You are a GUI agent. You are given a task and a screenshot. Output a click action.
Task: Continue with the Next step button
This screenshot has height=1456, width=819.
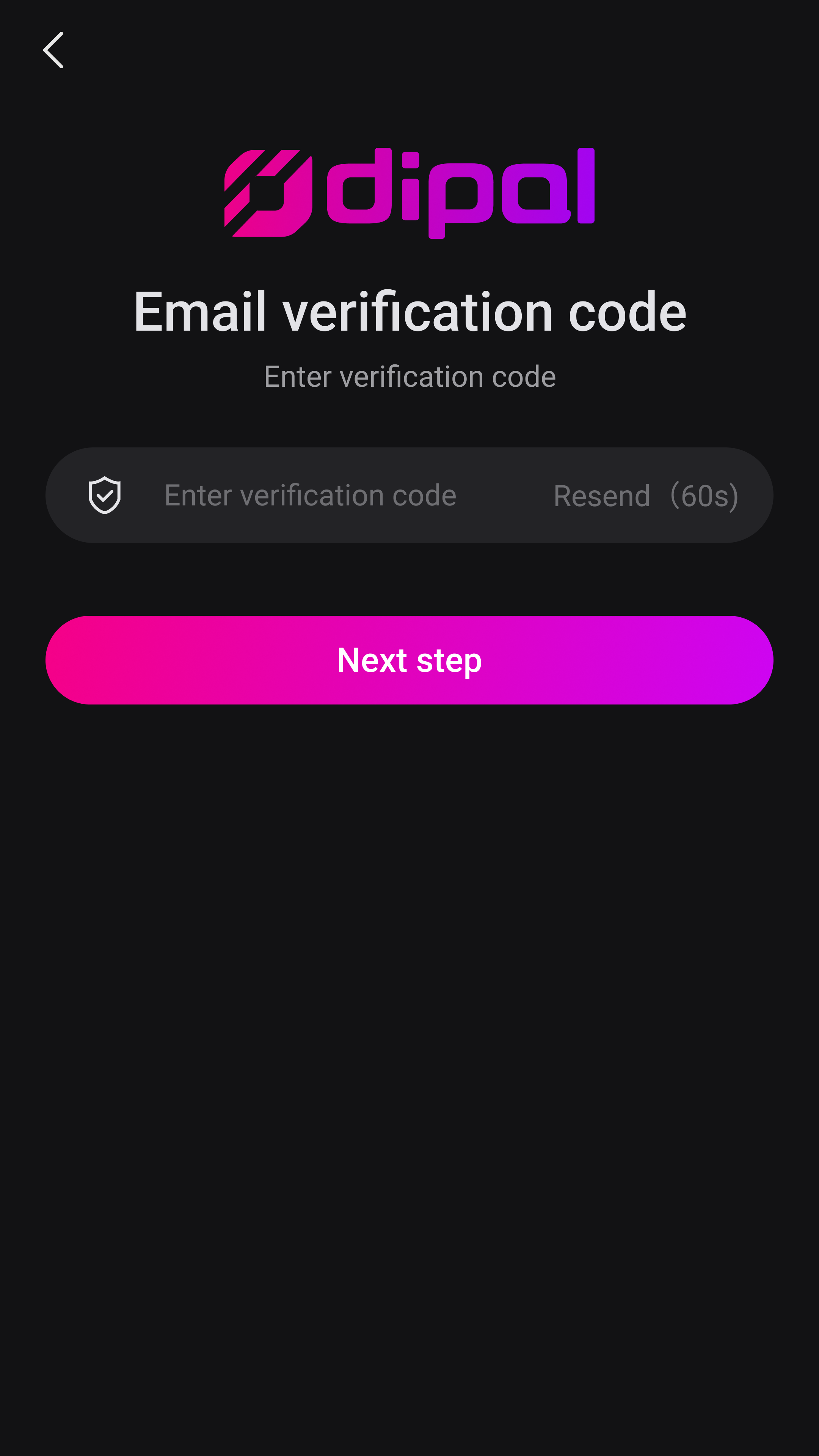click(x=409, y=660)
